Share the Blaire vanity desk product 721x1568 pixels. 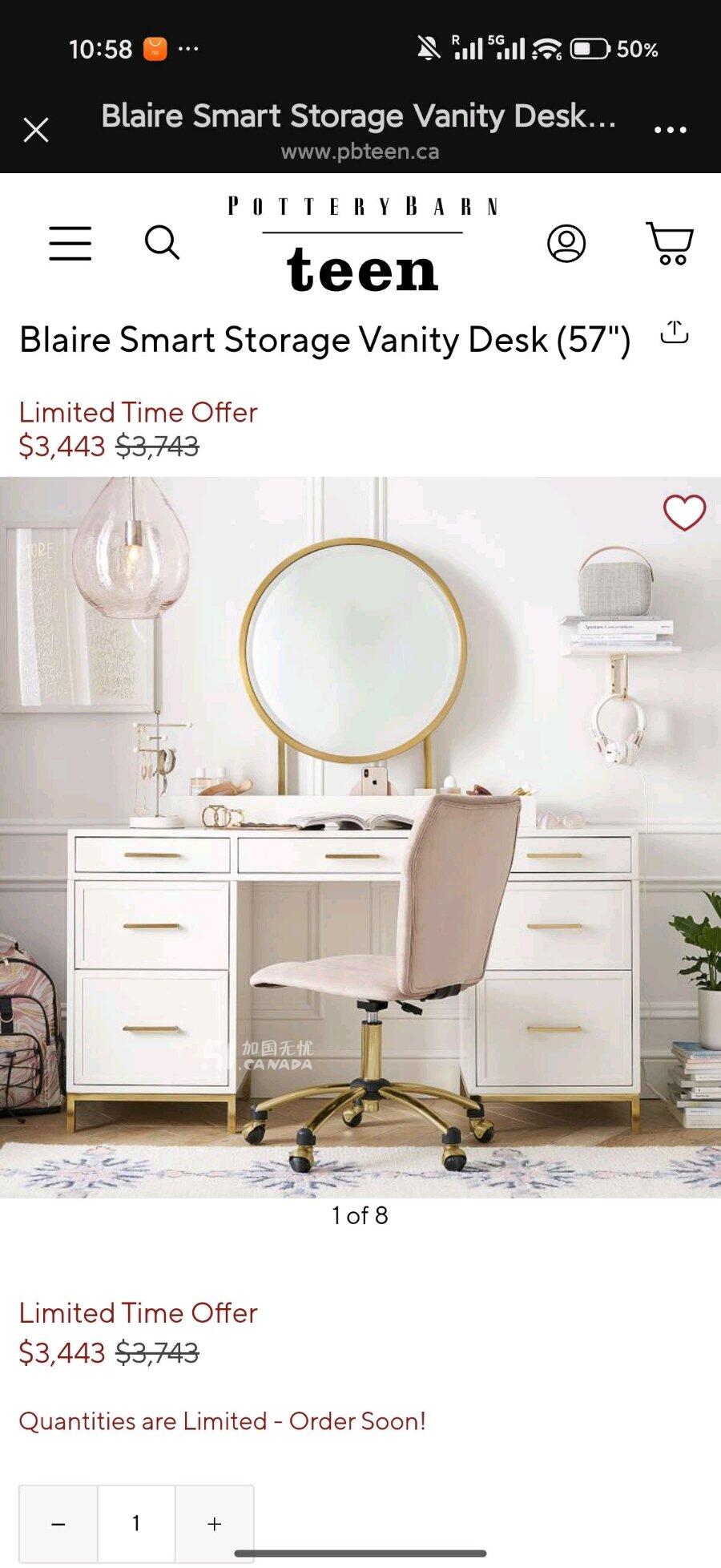point(675,332)
